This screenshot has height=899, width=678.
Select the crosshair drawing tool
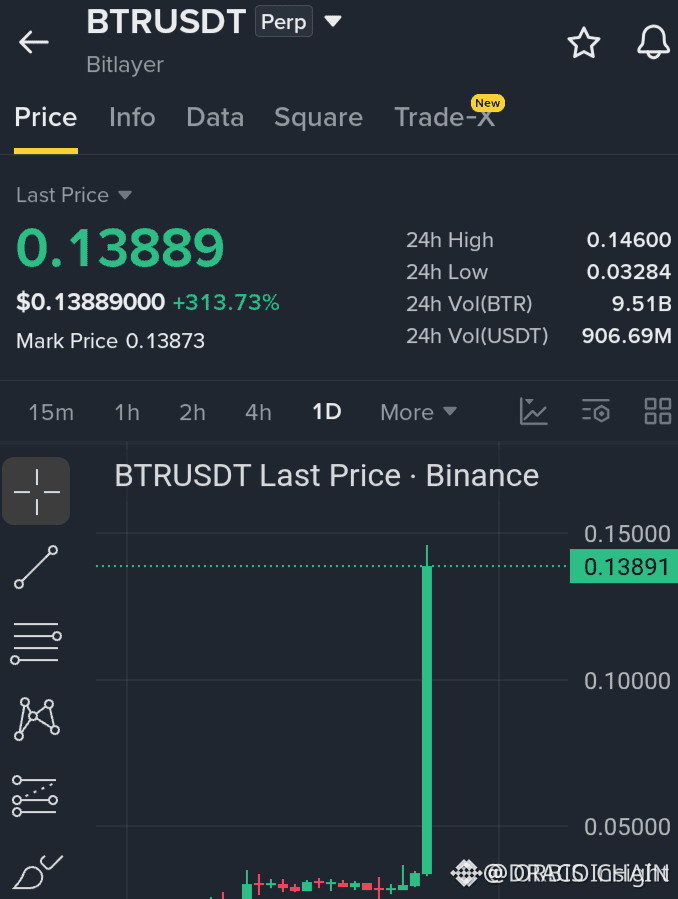pos(36,491)
